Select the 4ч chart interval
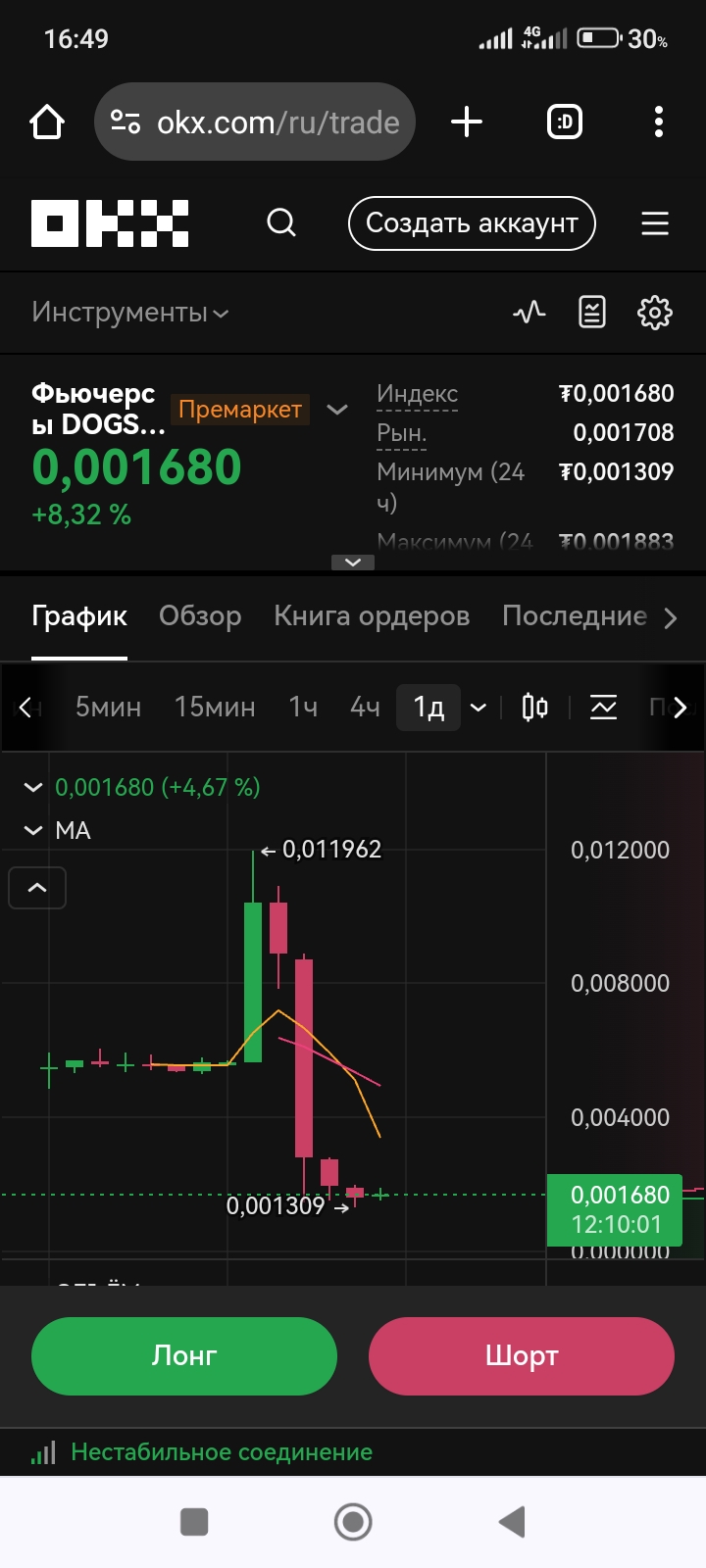706x1568 pixels. tap(365, 707)
